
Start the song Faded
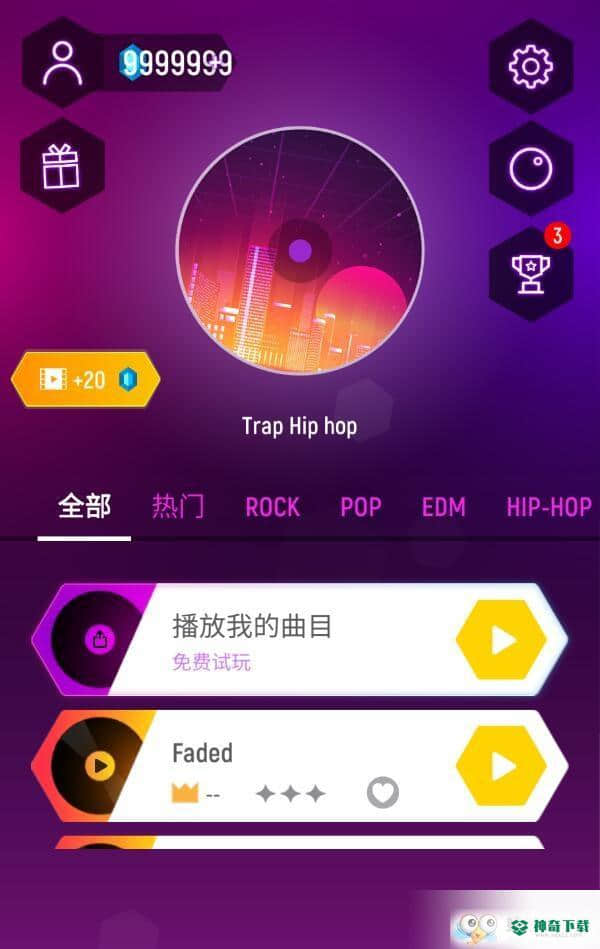coord(501,766)
